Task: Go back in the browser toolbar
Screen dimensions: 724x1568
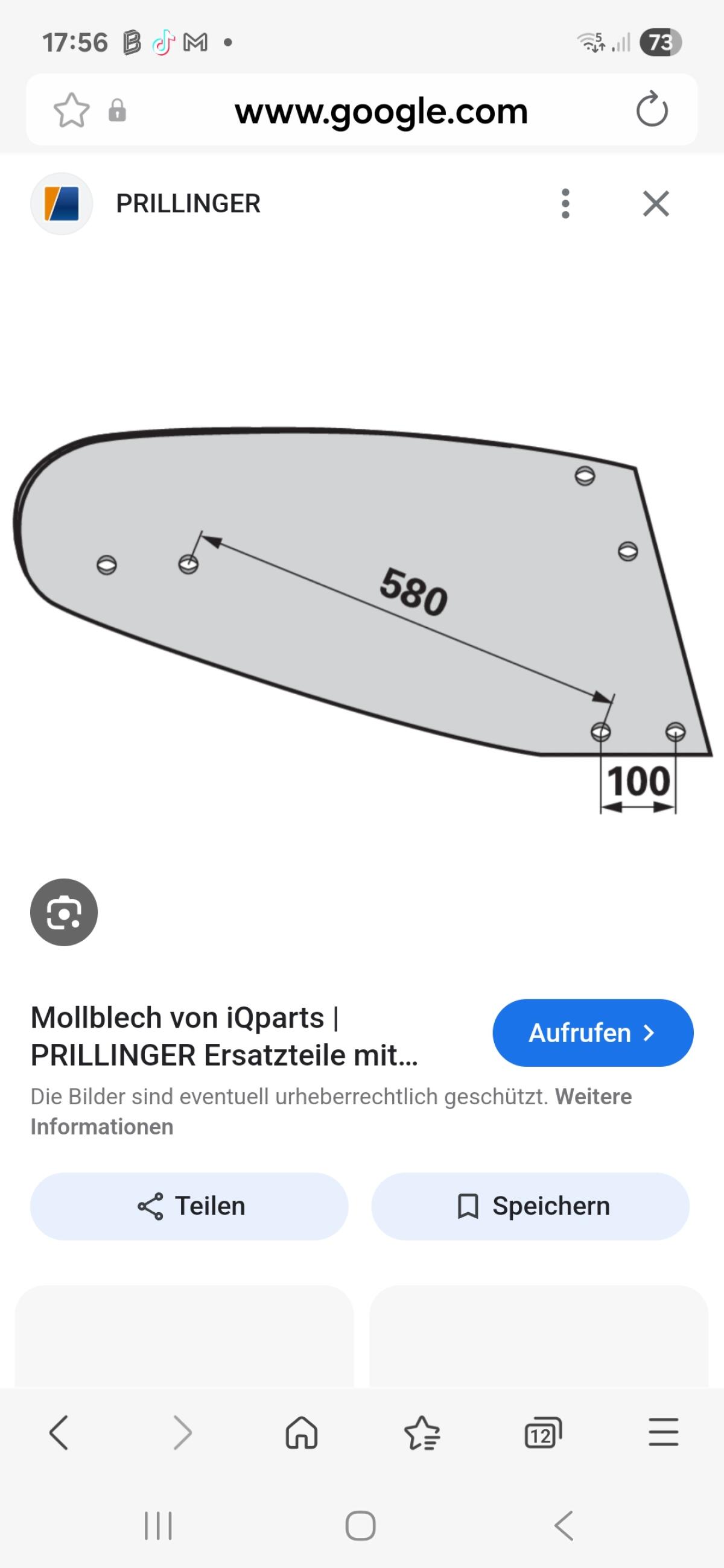Action: click(x=59, y=1432)
